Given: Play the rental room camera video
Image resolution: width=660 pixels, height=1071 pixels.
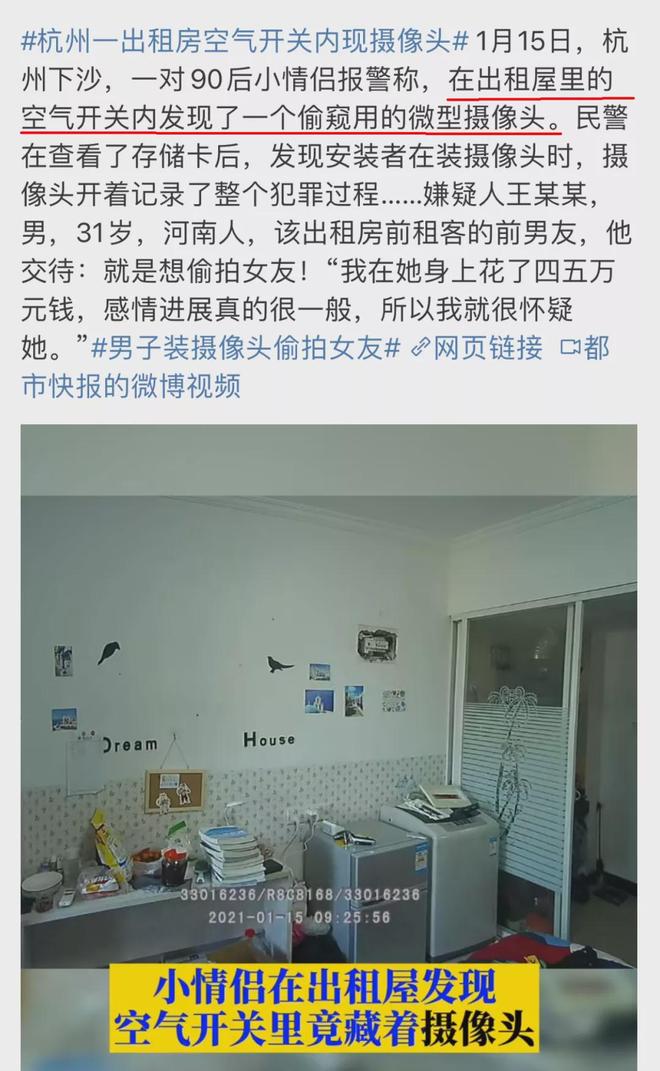Looking at the screenshot, I should click(x=329, y=700).
